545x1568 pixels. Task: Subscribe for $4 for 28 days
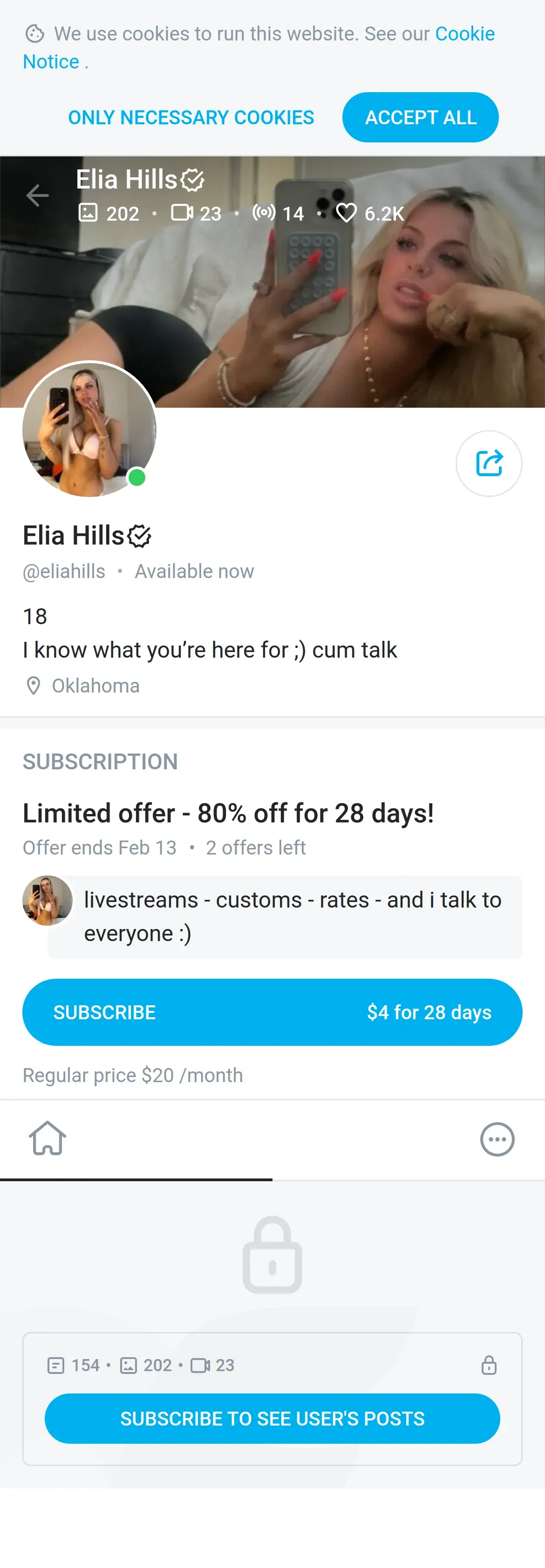click(272, 1012)
